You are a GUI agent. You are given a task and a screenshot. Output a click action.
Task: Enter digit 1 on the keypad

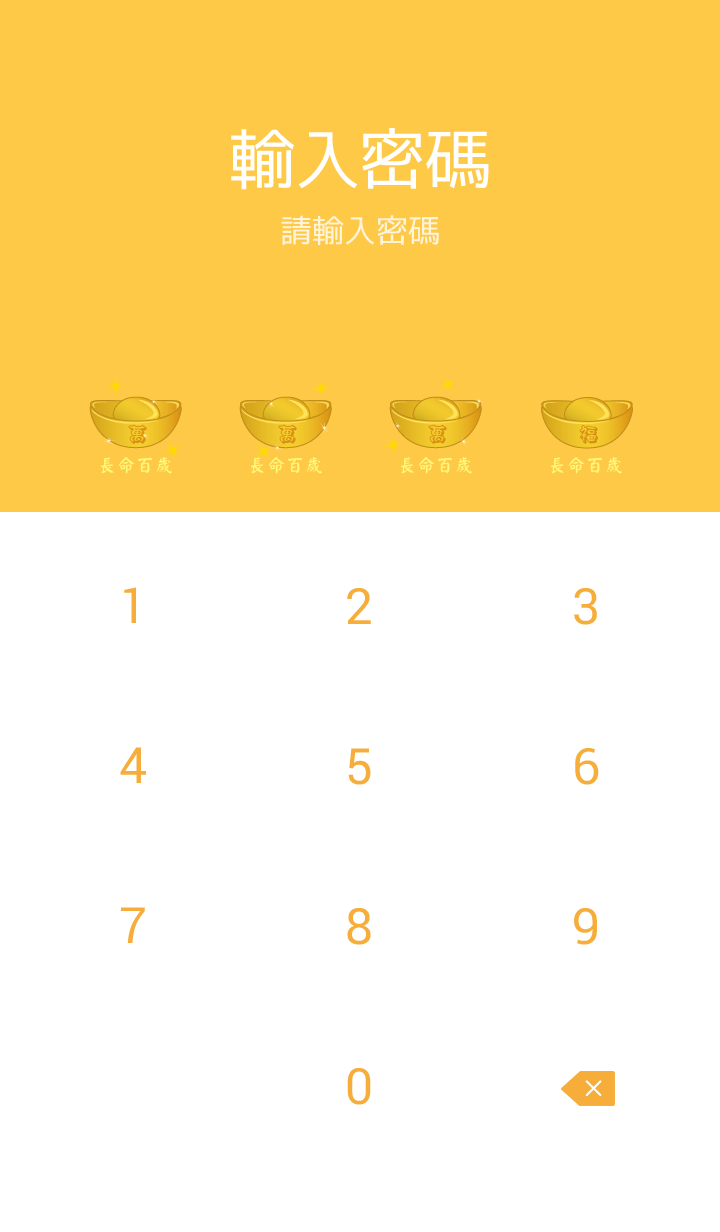(132, 607)
